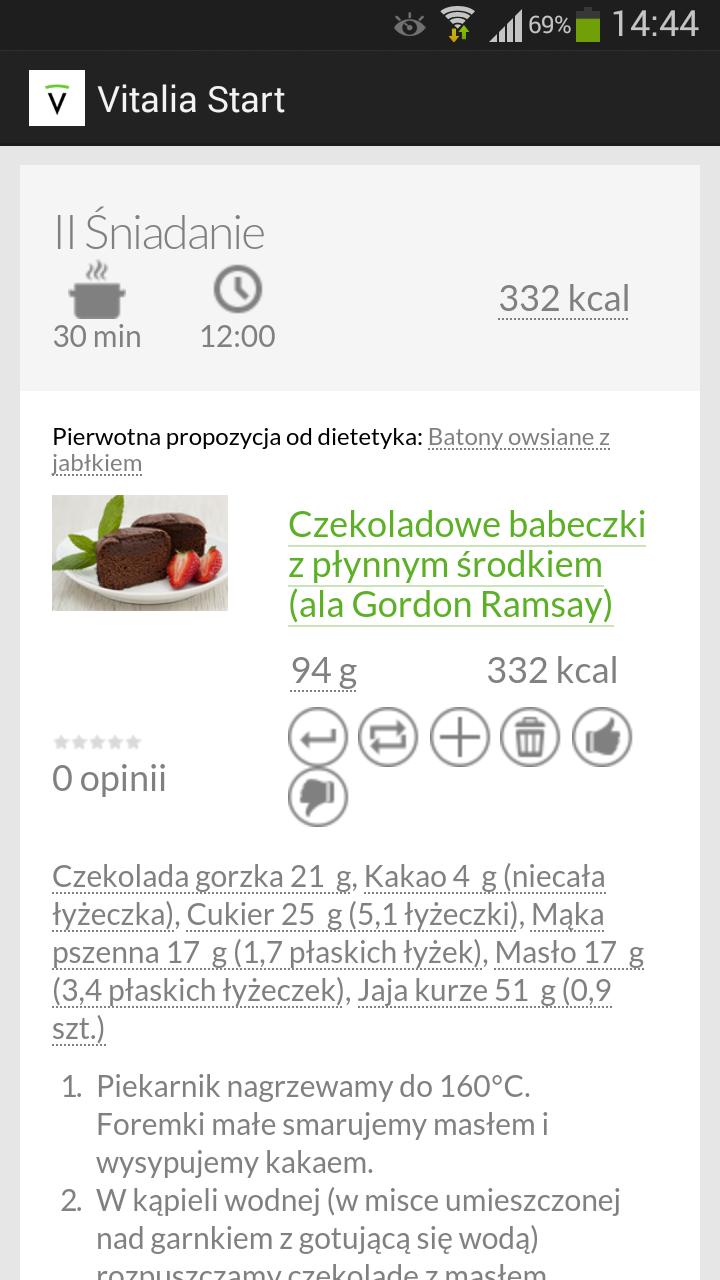
Task: Tap the return arrow icon to revert meal
Action: tap(317, 737)
